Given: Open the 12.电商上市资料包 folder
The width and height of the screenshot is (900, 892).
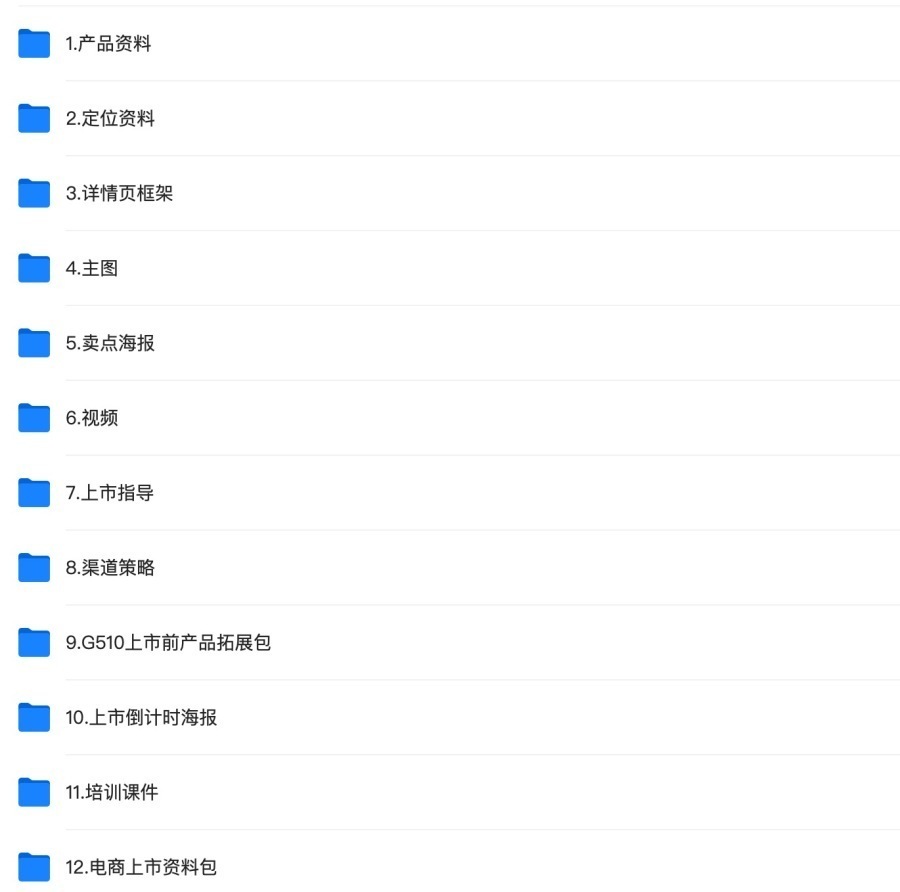Looking at the screenshot, I should point(141,867).
